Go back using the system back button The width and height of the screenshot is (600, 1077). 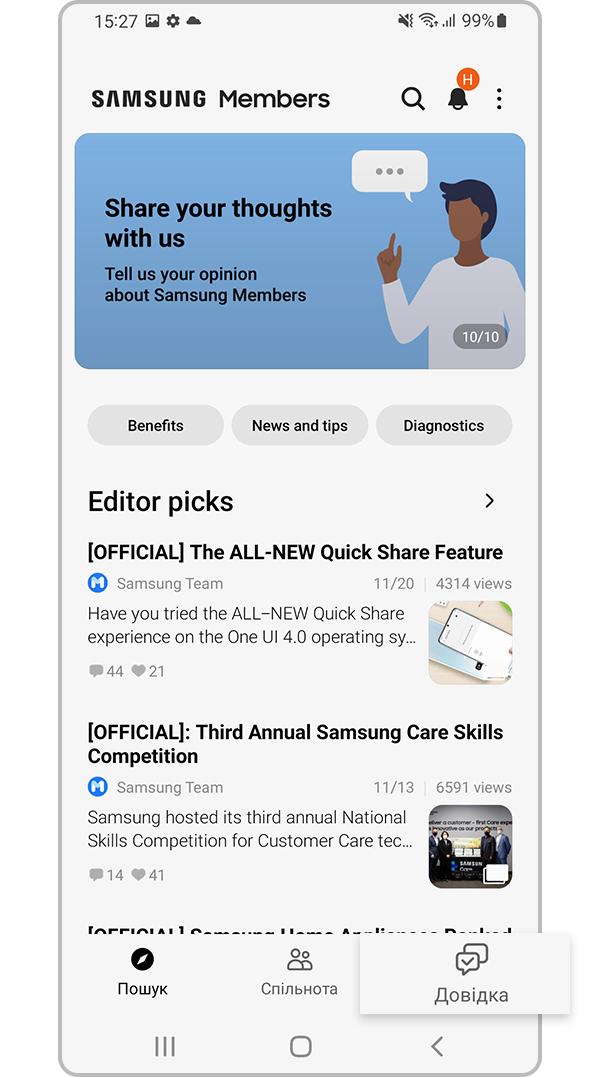[436, 1046]
